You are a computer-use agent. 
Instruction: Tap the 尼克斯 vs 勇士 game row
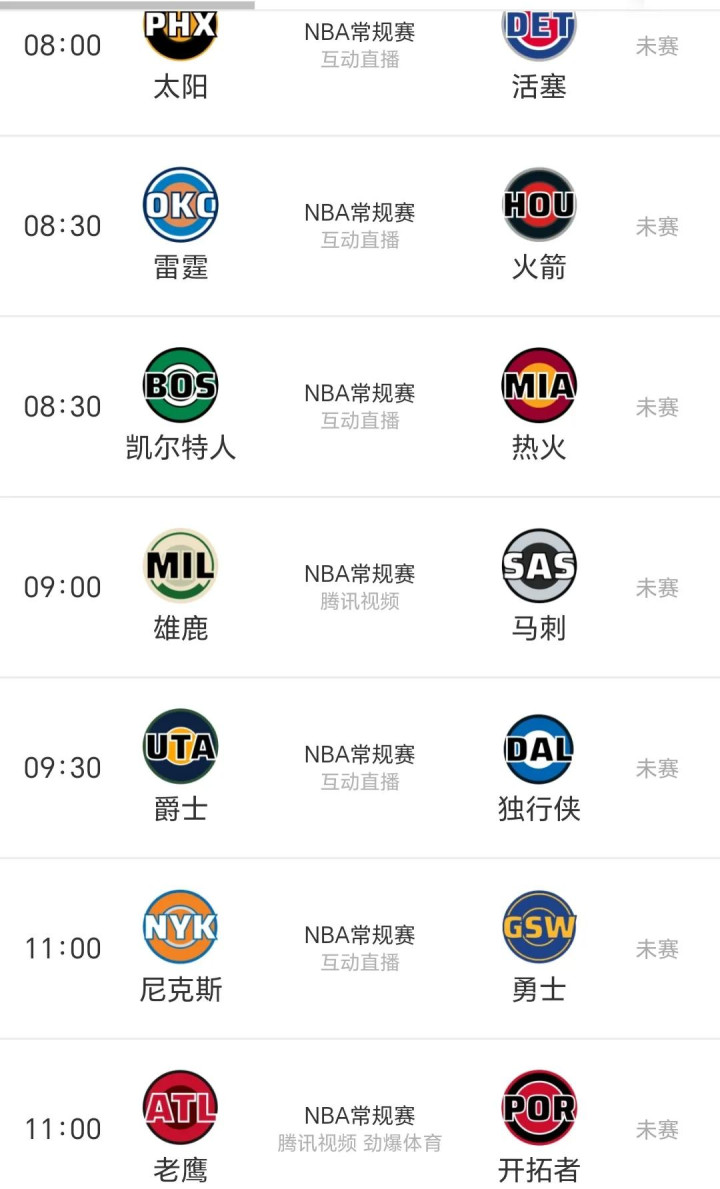[x=360, y=948]
